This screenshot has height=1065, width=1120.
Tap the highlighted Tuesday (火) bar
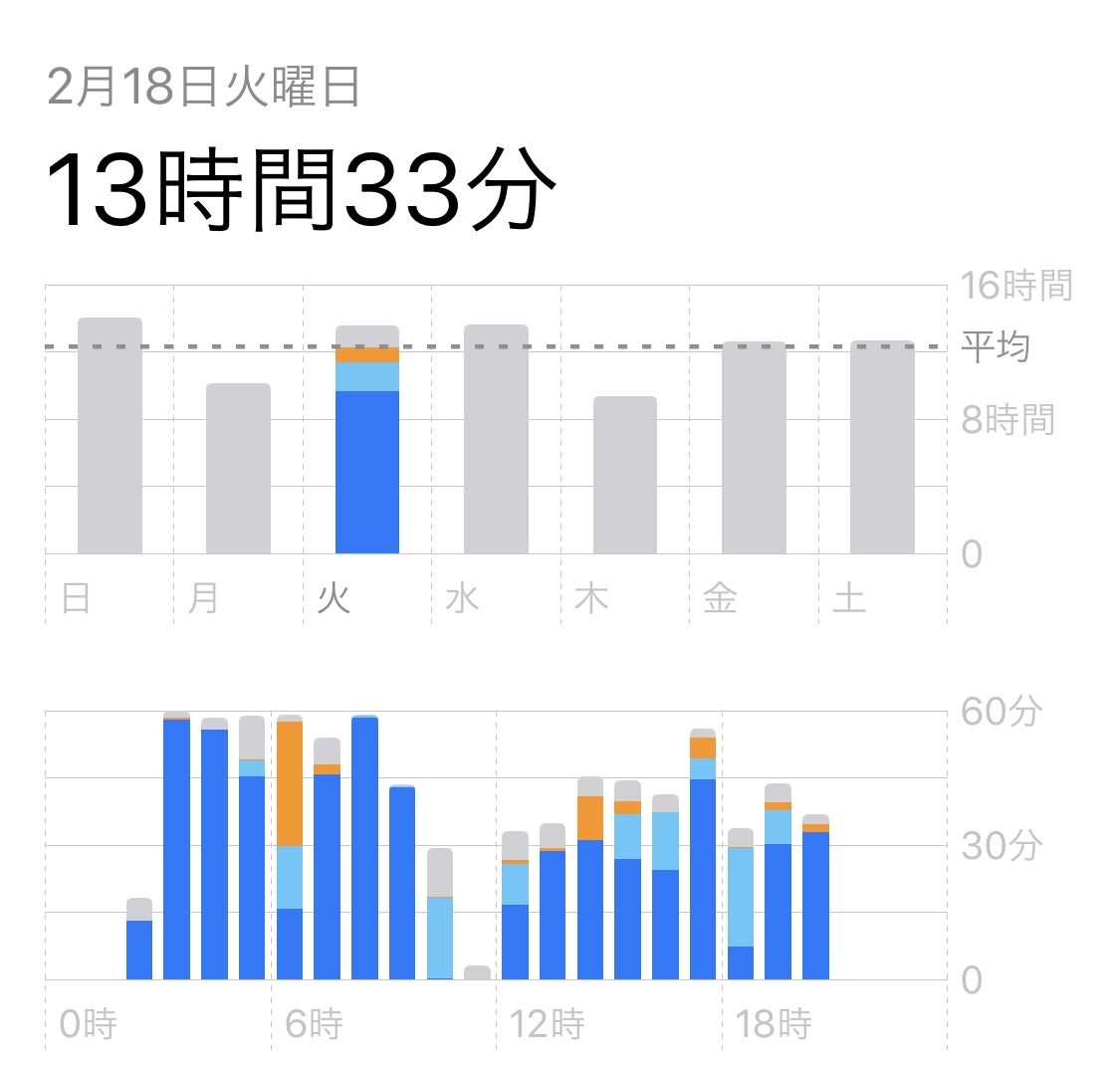(367, 440)
